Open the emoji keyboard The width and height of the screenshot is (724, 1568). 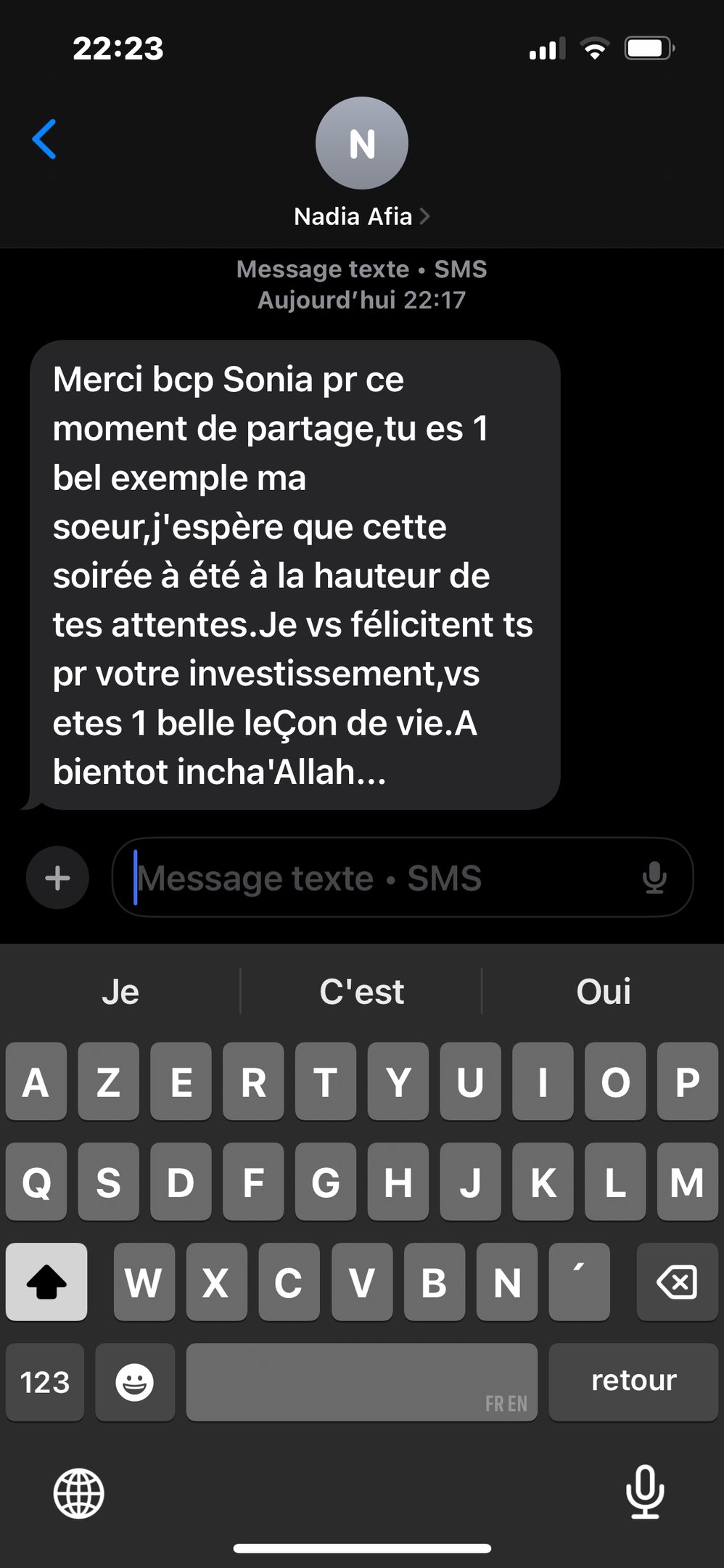tap(135, 1382)
